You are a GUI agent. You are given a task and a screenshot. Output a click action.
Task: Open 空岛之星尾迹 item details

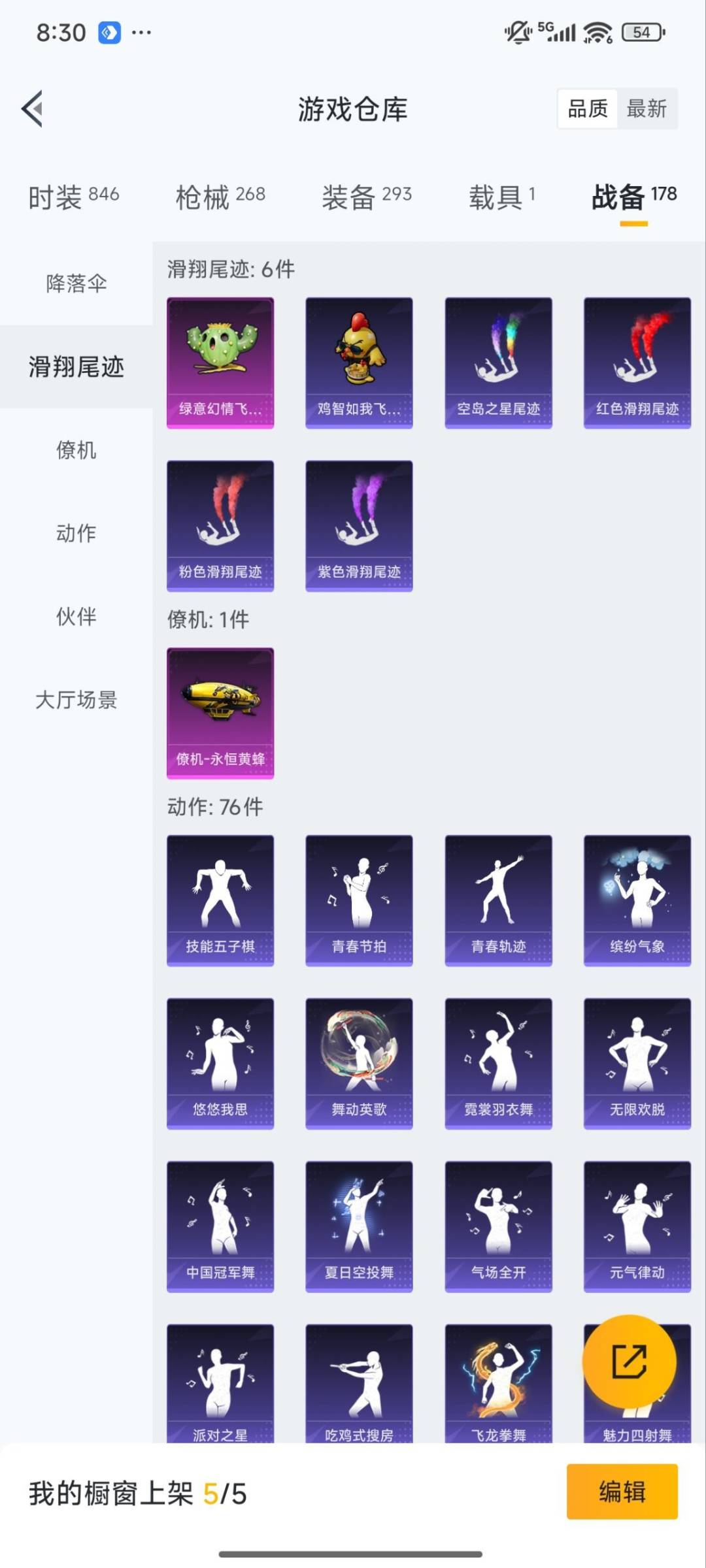coord(498,362)
